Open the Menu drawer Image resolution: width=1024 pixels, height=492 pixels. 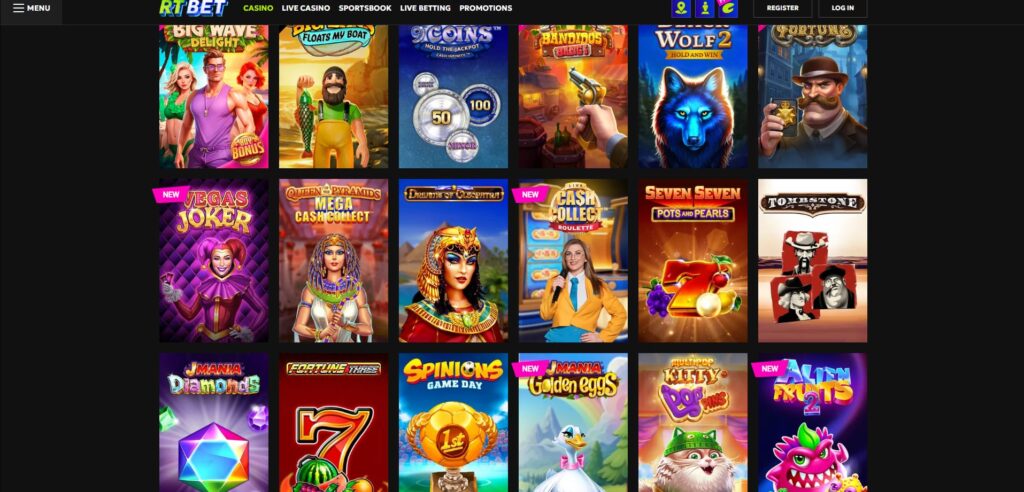coord(31,8)
